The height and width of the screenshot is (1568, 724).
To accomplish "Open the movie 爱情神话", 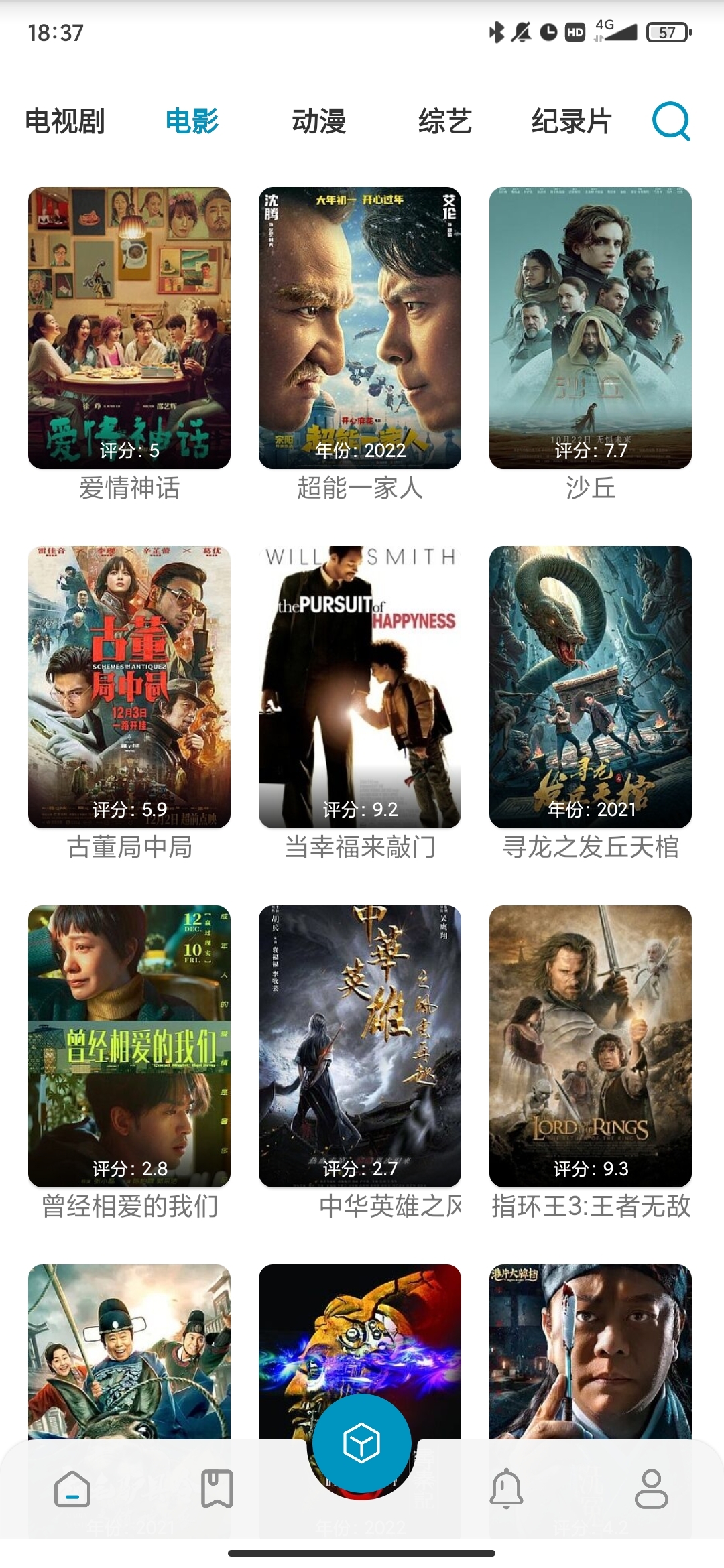I will tap(129, 328).
